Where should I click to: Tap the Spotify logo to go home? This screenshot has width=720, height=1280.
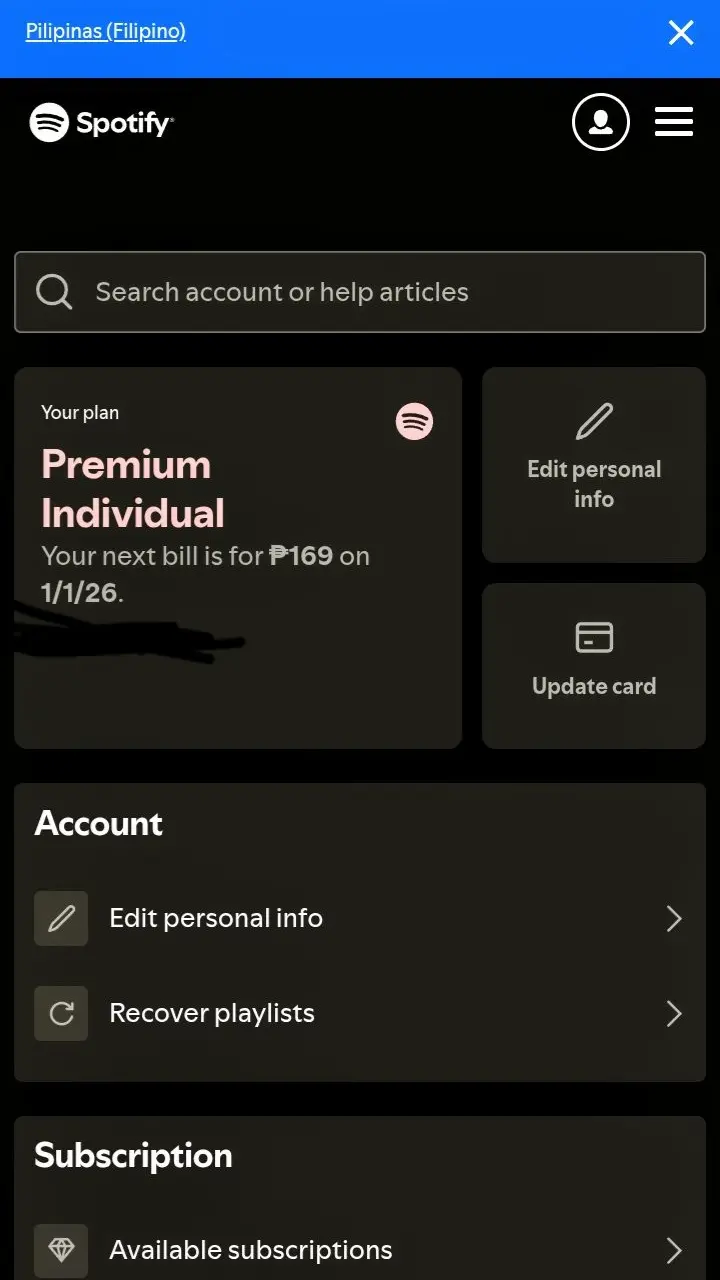coord(102,123)
